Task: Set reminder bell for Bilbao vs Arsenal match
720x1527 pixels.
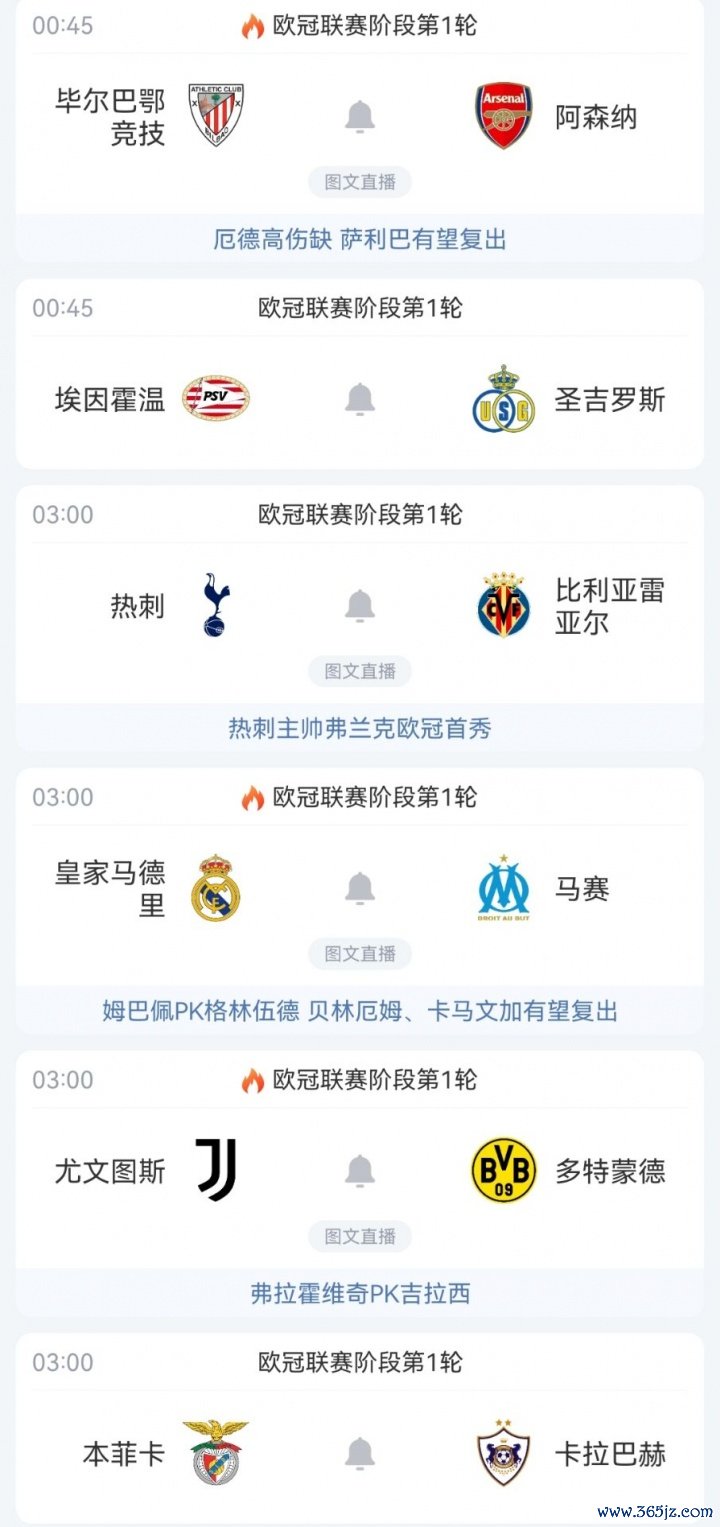Action: [x=360, y=117]
